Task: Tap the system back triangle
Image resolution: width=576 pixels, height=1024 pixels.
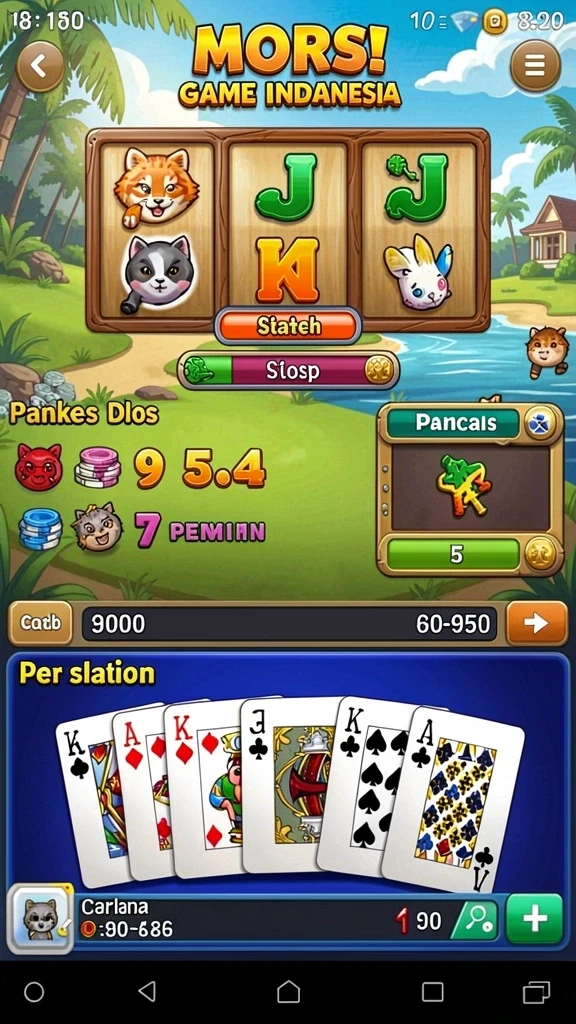Action: tap(147, 992)
